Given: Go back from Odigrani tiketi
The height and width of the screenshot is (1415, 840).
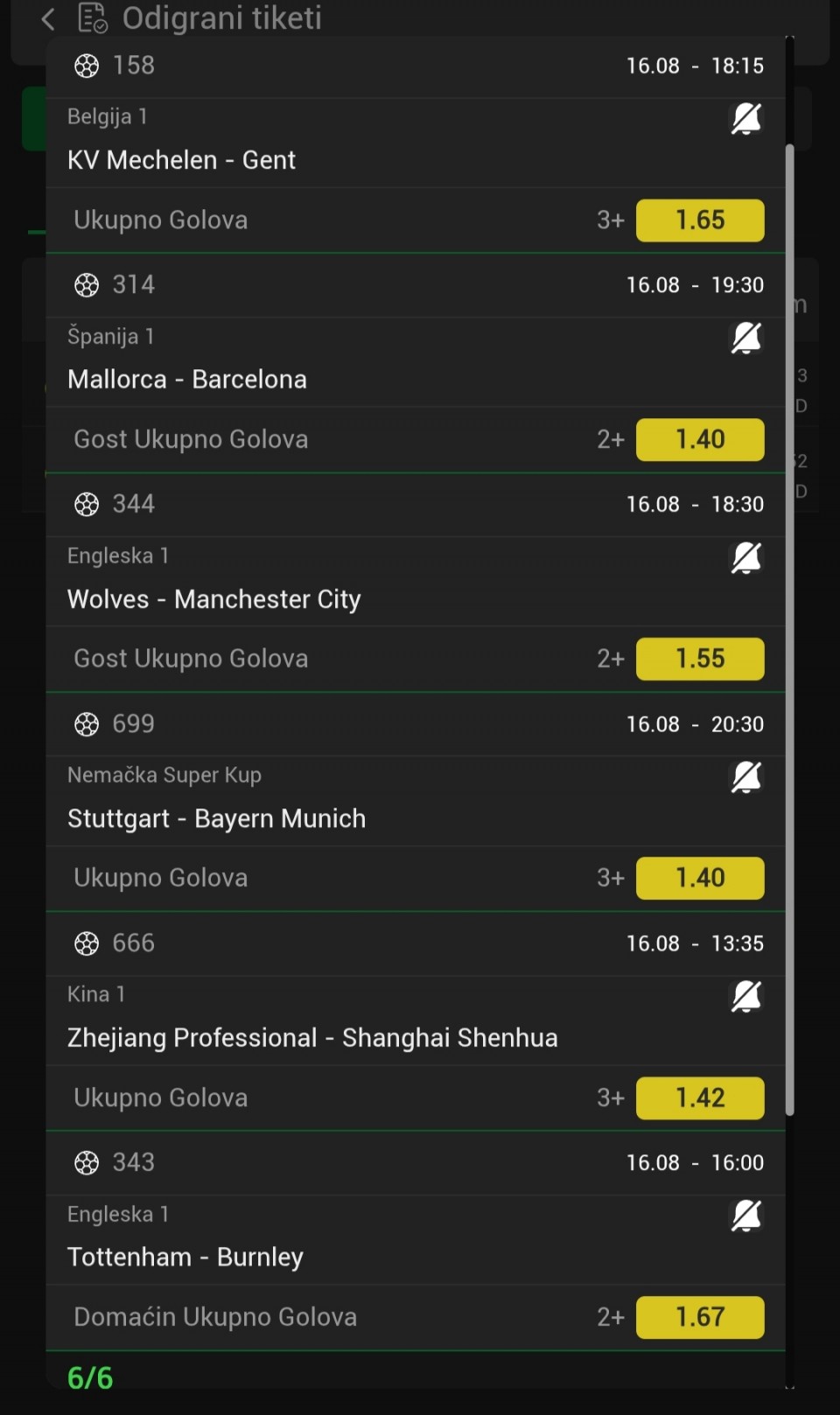Looking at the screenshot, I should [48, 19].
